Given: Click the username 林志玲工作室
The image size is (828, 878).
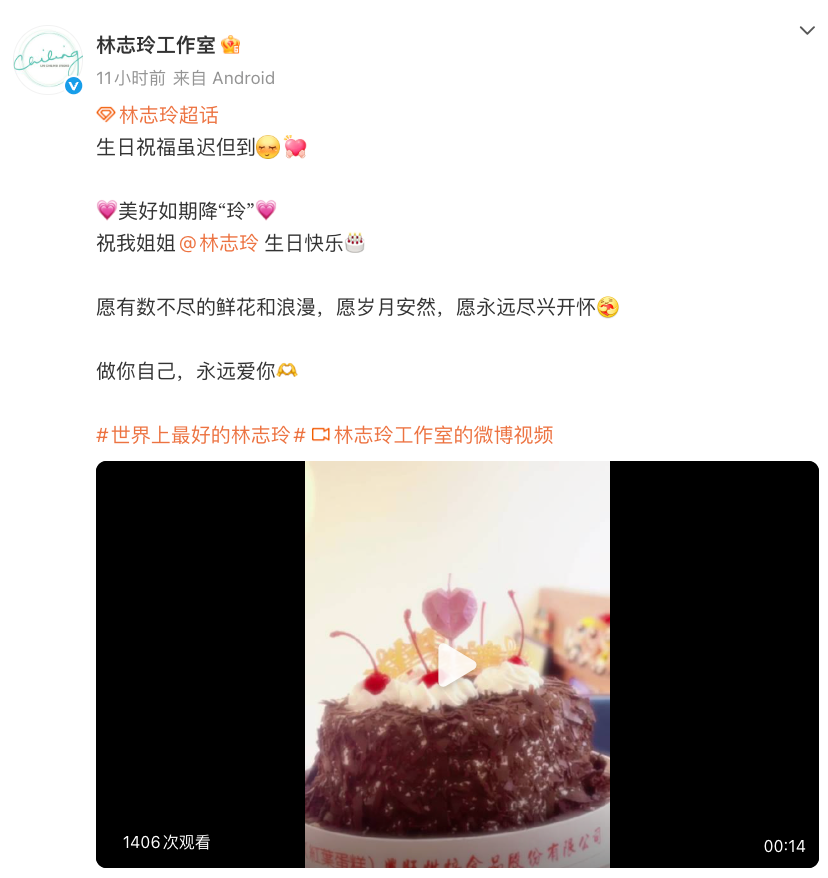Looking at the screenshot, I should pos(160,43).
